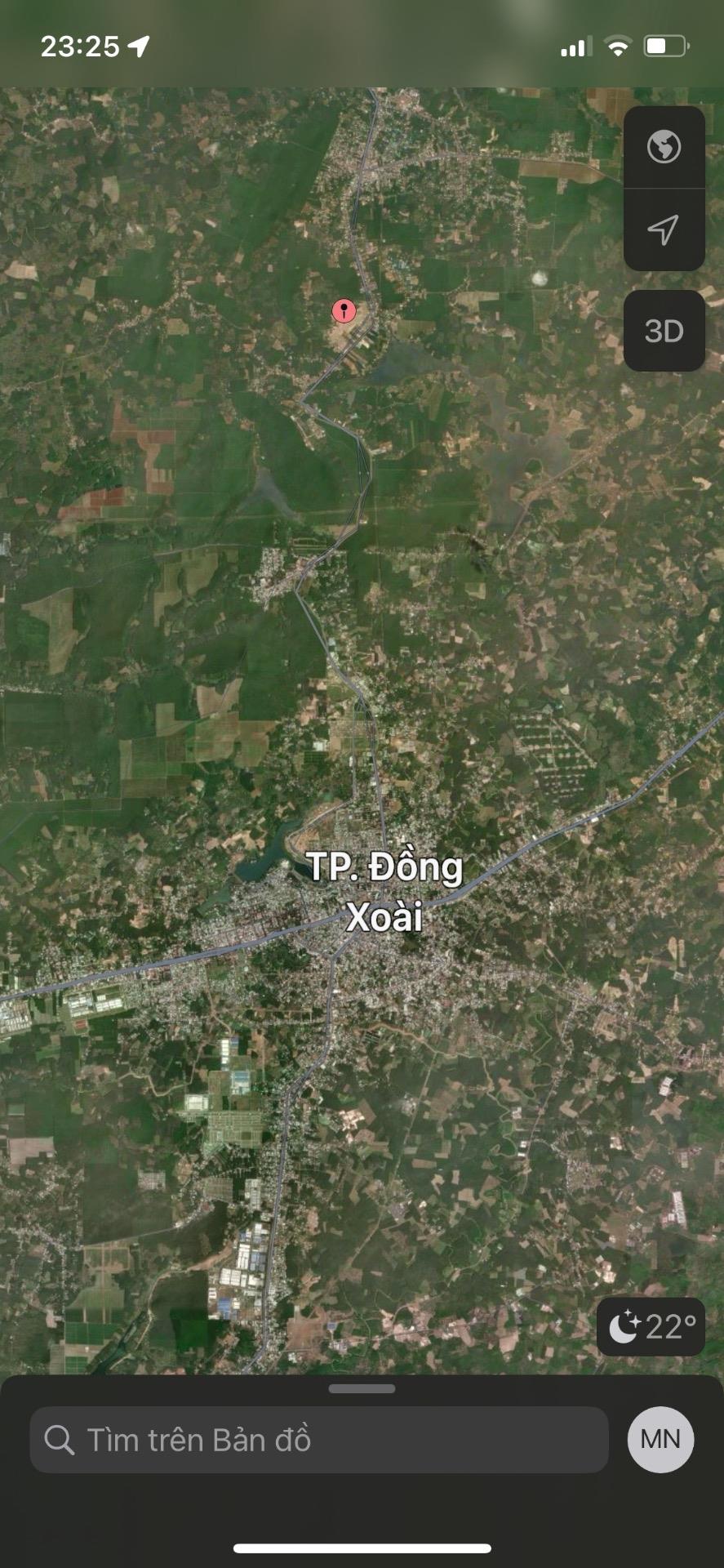Viewport: 724px width, 1568px height.
Task: Open the 22° weather widget
Action: pos(651,1327)
